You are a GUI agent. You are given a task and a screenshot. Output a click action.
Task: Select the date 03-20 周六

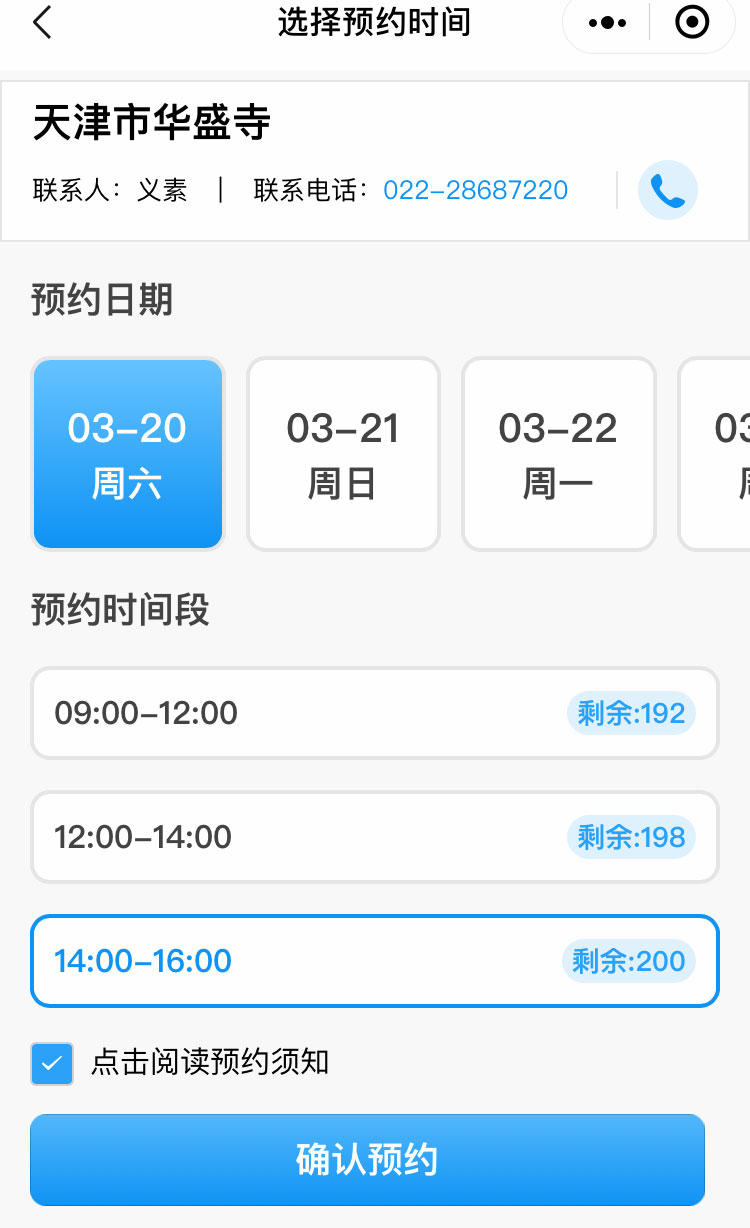tap(128, 454)
